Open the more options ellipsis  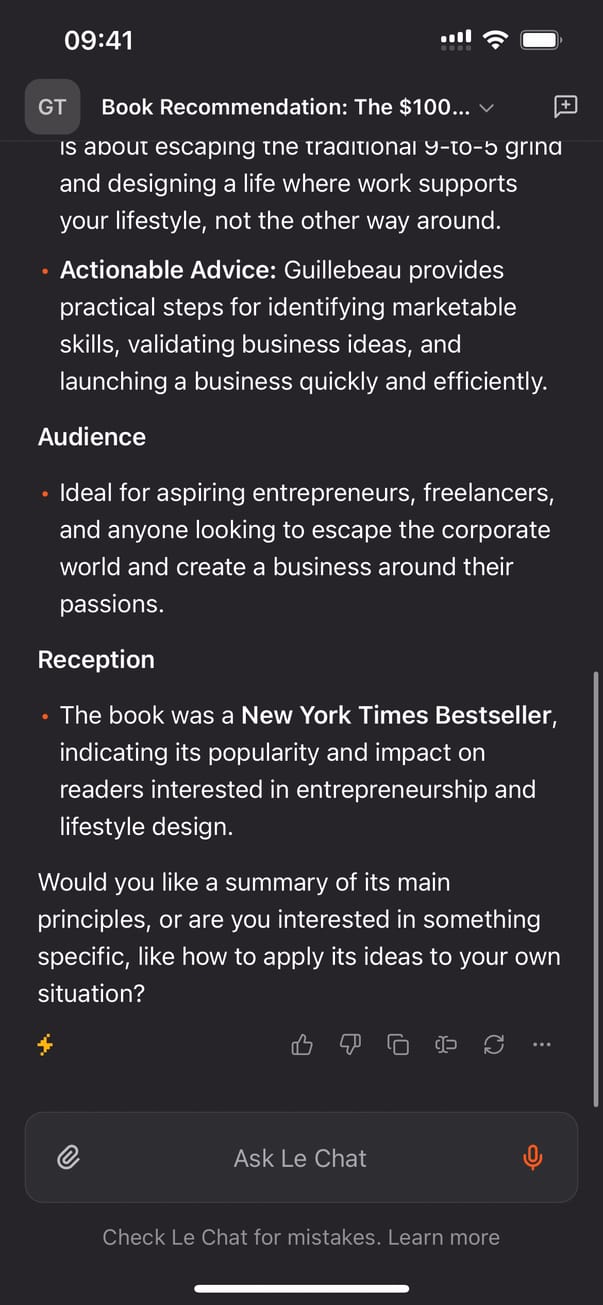542,1045
